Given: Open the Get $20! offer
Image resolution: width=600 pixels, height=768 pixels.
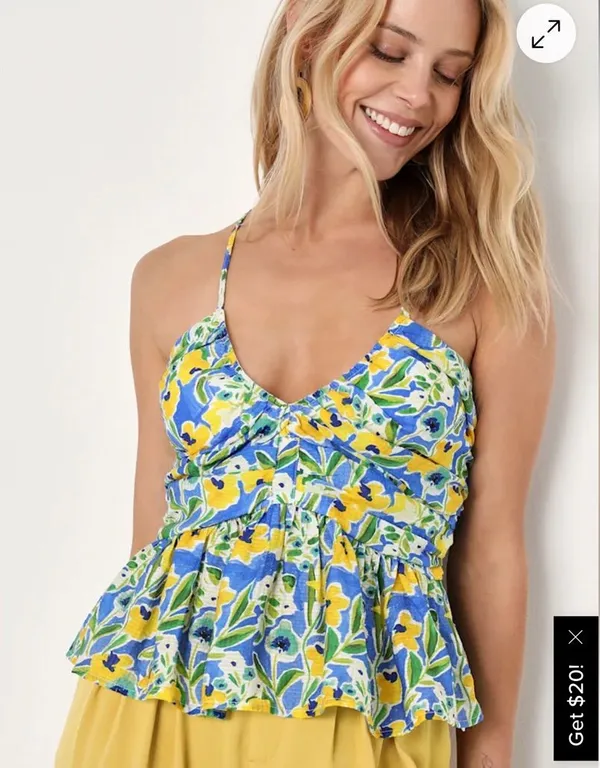Looking at the screenshot, I should (x=576, y=705).
